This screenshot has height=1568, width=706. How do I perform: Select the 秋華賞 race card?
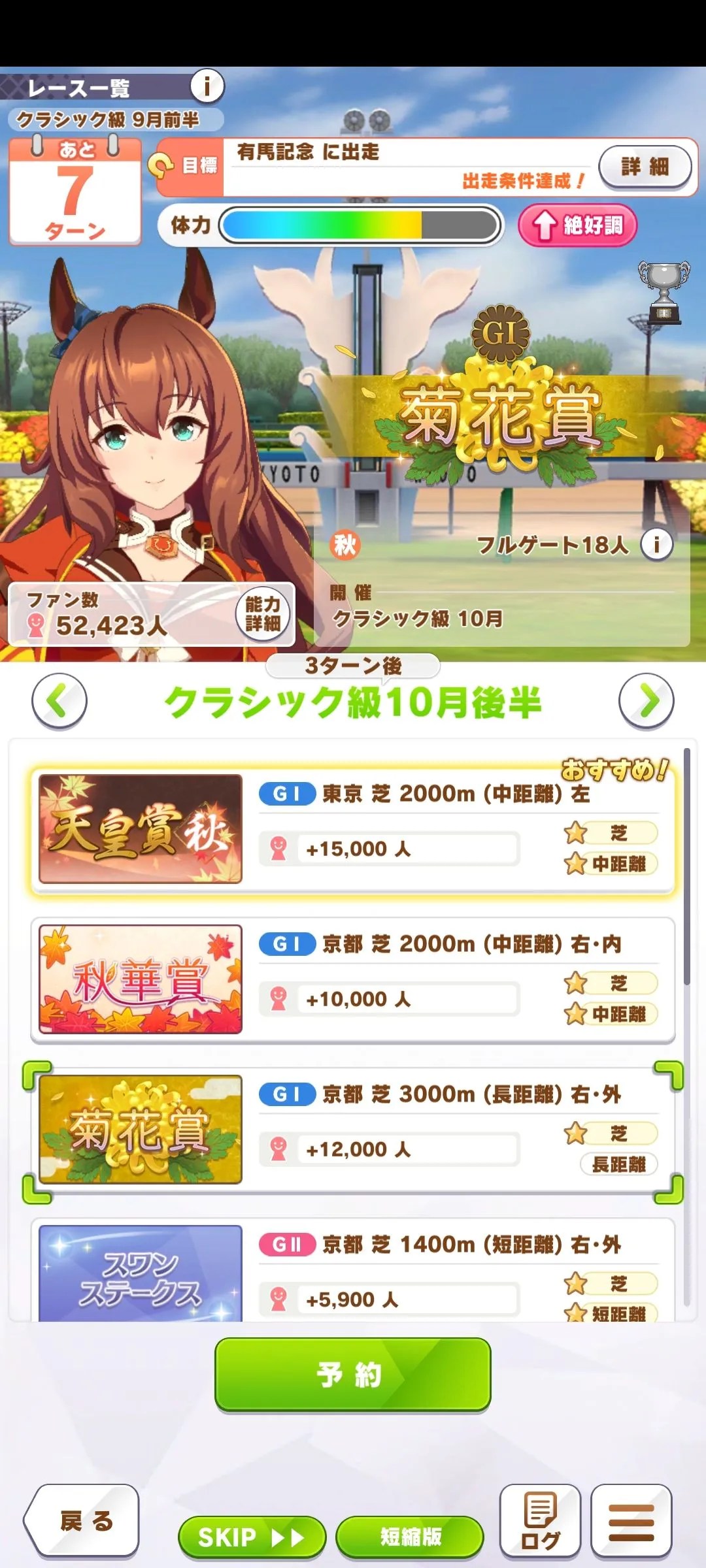353,980
